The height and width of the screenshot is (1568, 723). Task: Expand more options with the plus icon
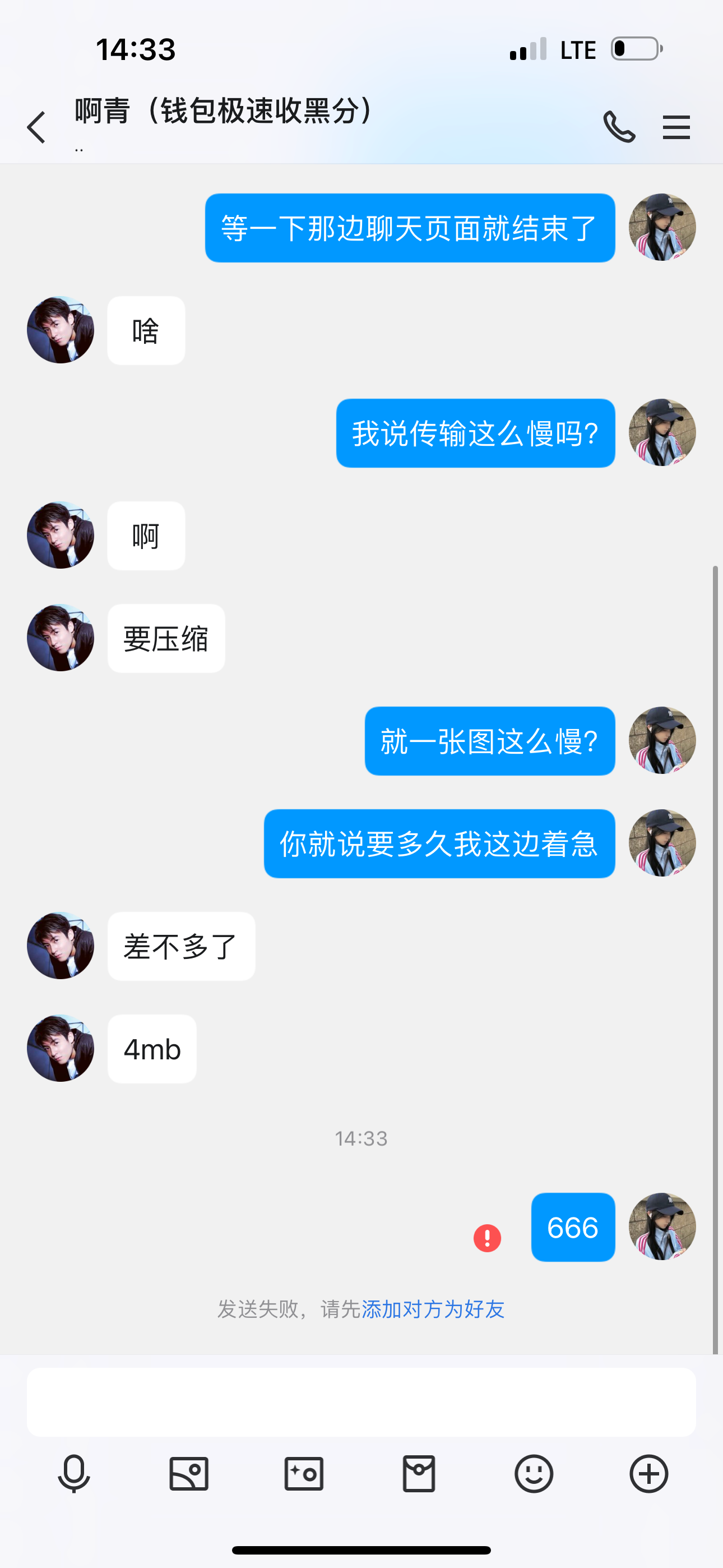point(649,1474)
